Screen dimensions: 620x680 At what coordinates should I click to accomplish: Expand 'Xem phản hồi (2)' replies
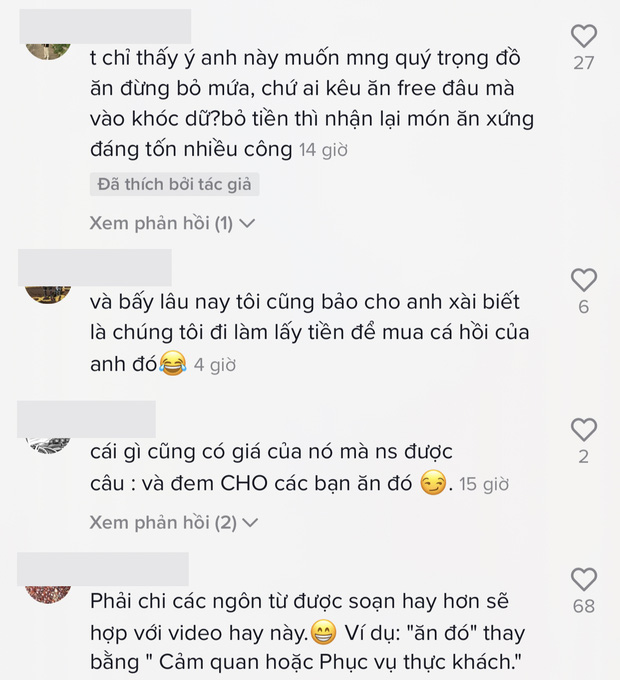pos(173,522)
